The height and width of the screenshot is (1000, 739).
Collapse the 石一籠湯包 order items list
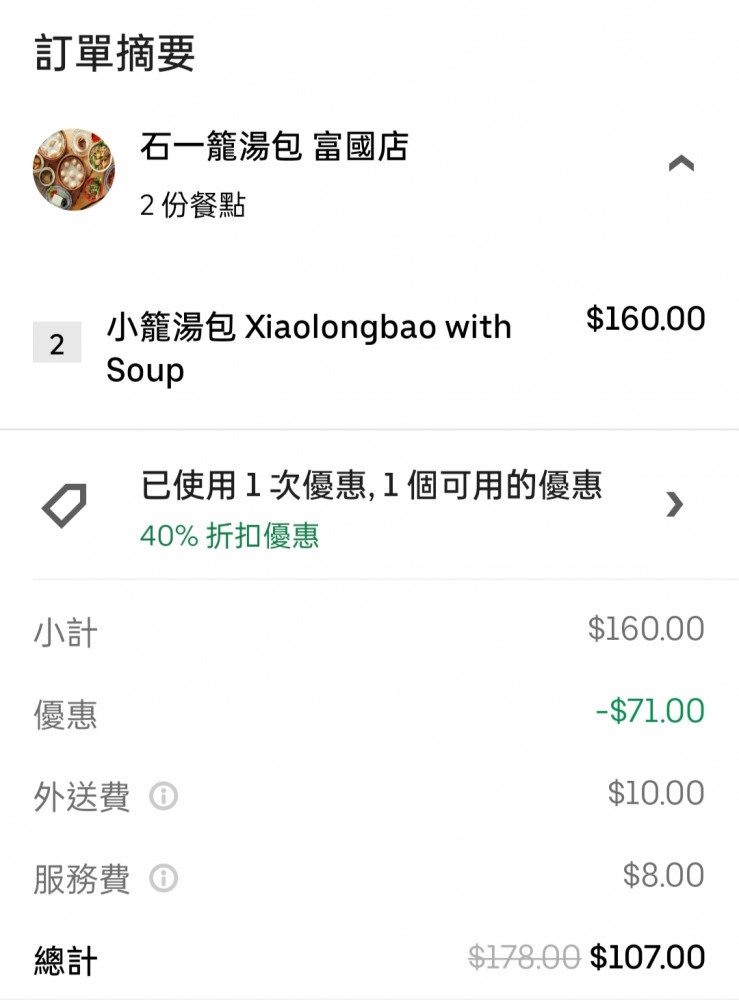(x=681, y=163)
